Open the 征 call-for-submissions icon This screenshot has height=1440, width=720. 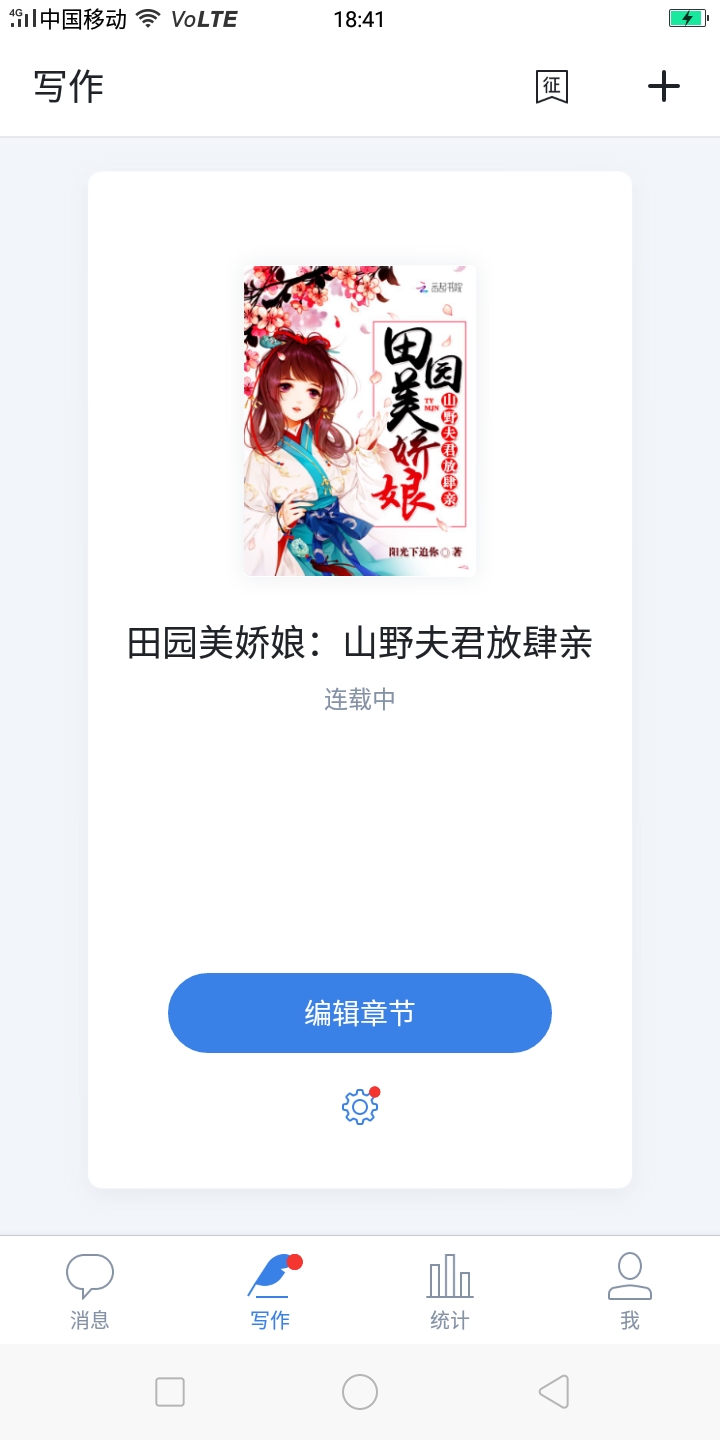tap(551, 86)
